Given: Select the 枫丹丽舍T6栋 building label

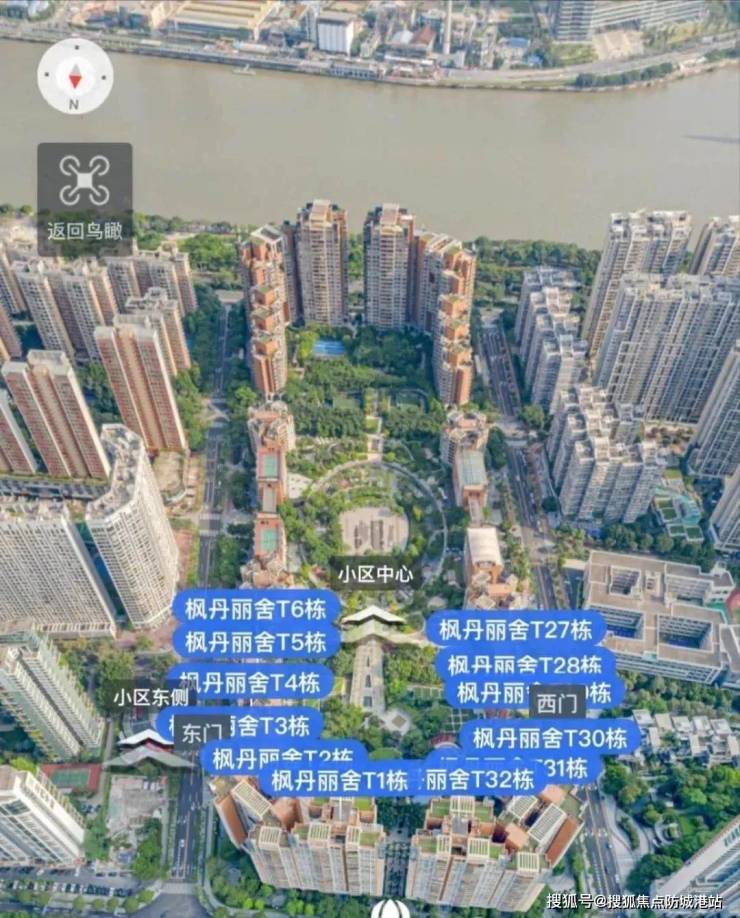Looking at the screenshot, I should point(256,607).
